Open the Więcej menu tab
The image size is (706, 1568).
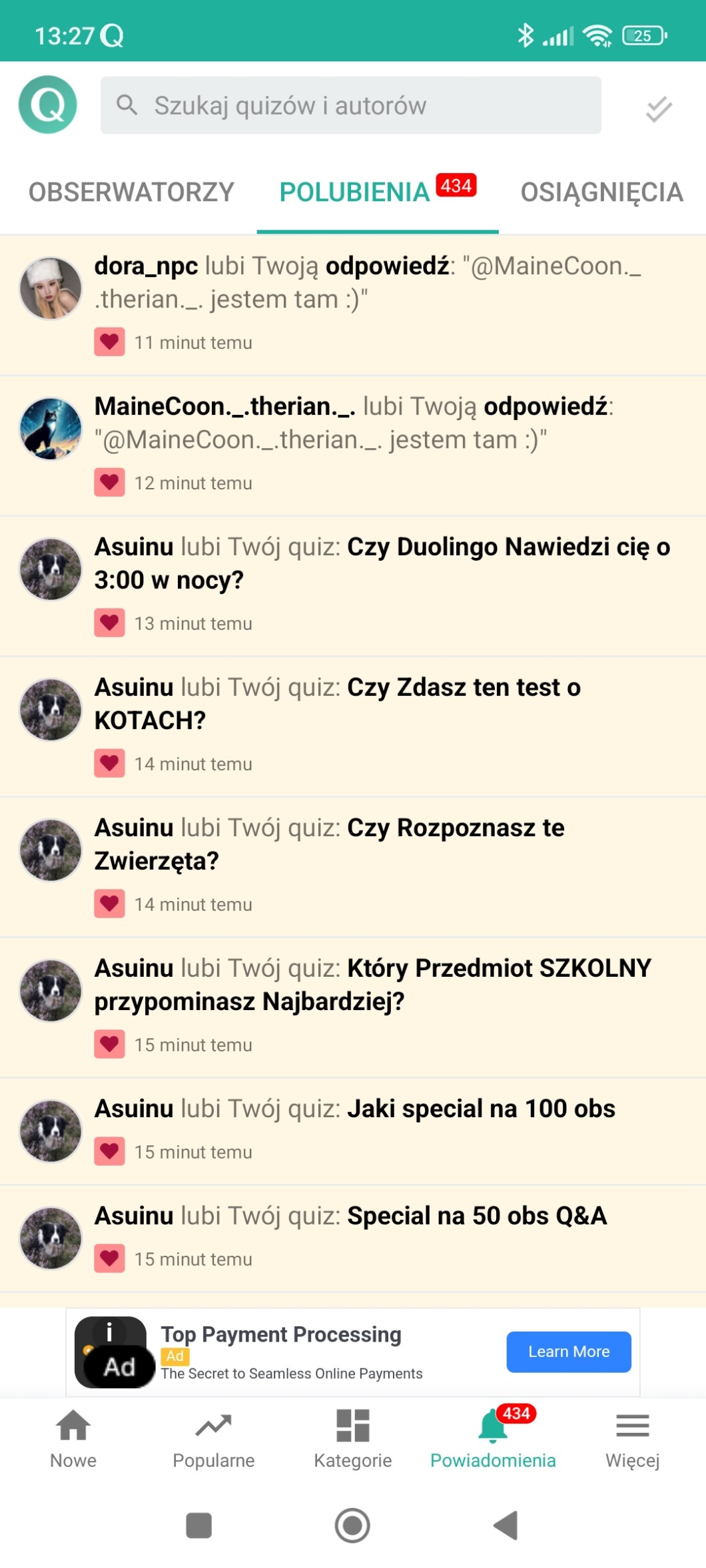[632, 1439]
